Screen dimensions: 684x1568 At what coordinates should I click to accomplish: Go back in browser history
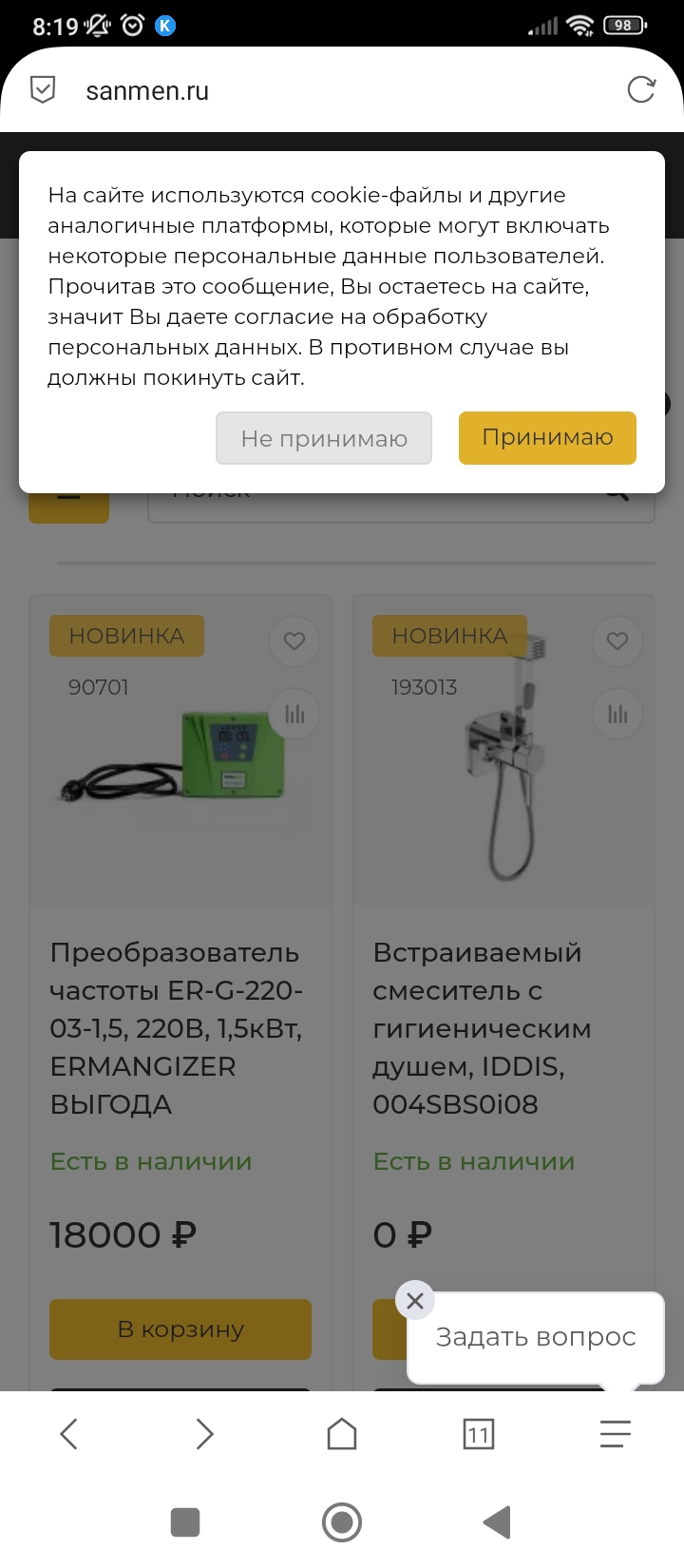(68, 1433)
